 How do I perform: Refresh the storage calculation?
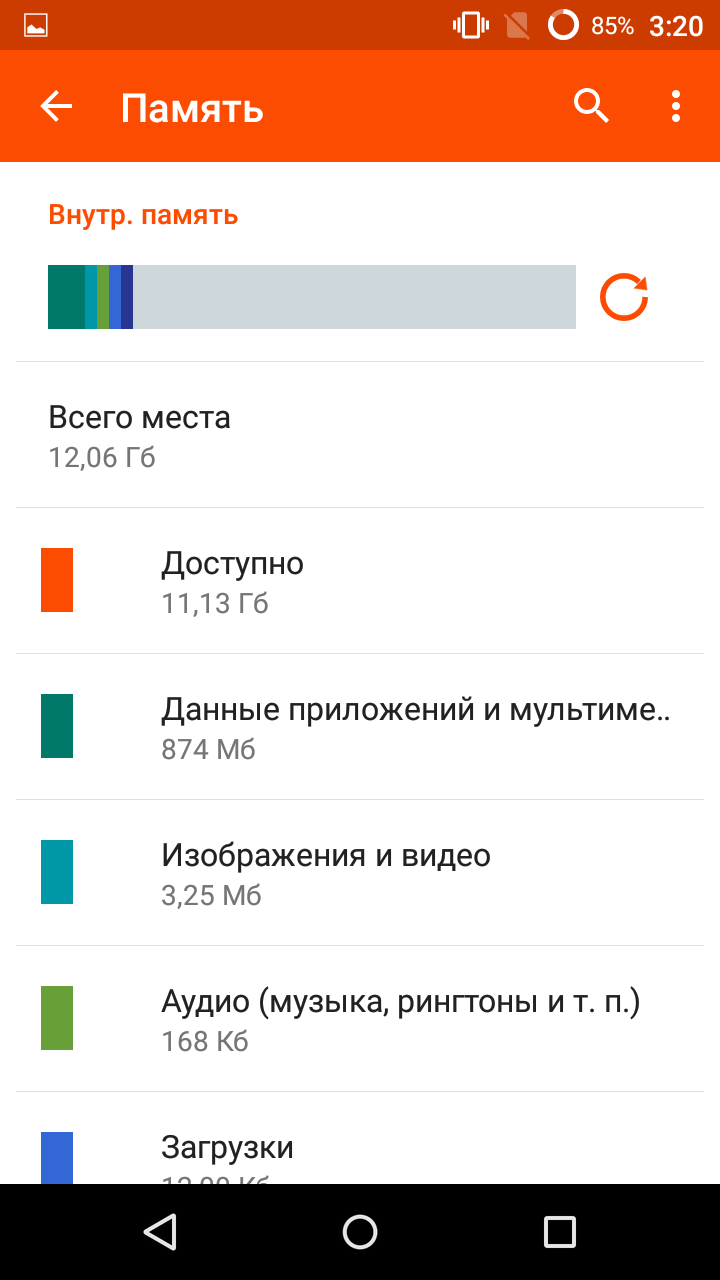[624, 297]
